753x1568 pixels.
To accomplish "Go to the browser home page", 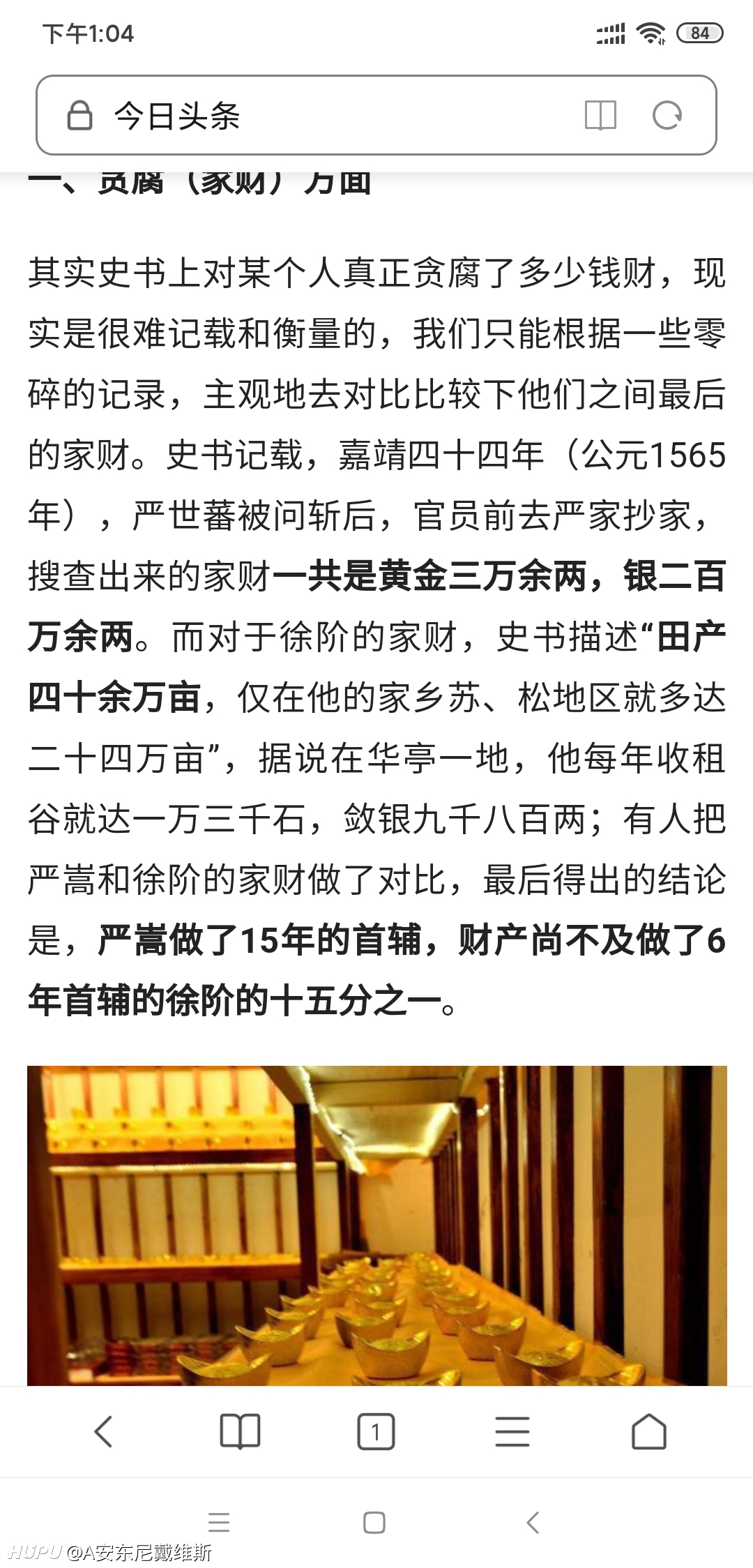I will coord(648,1431).
